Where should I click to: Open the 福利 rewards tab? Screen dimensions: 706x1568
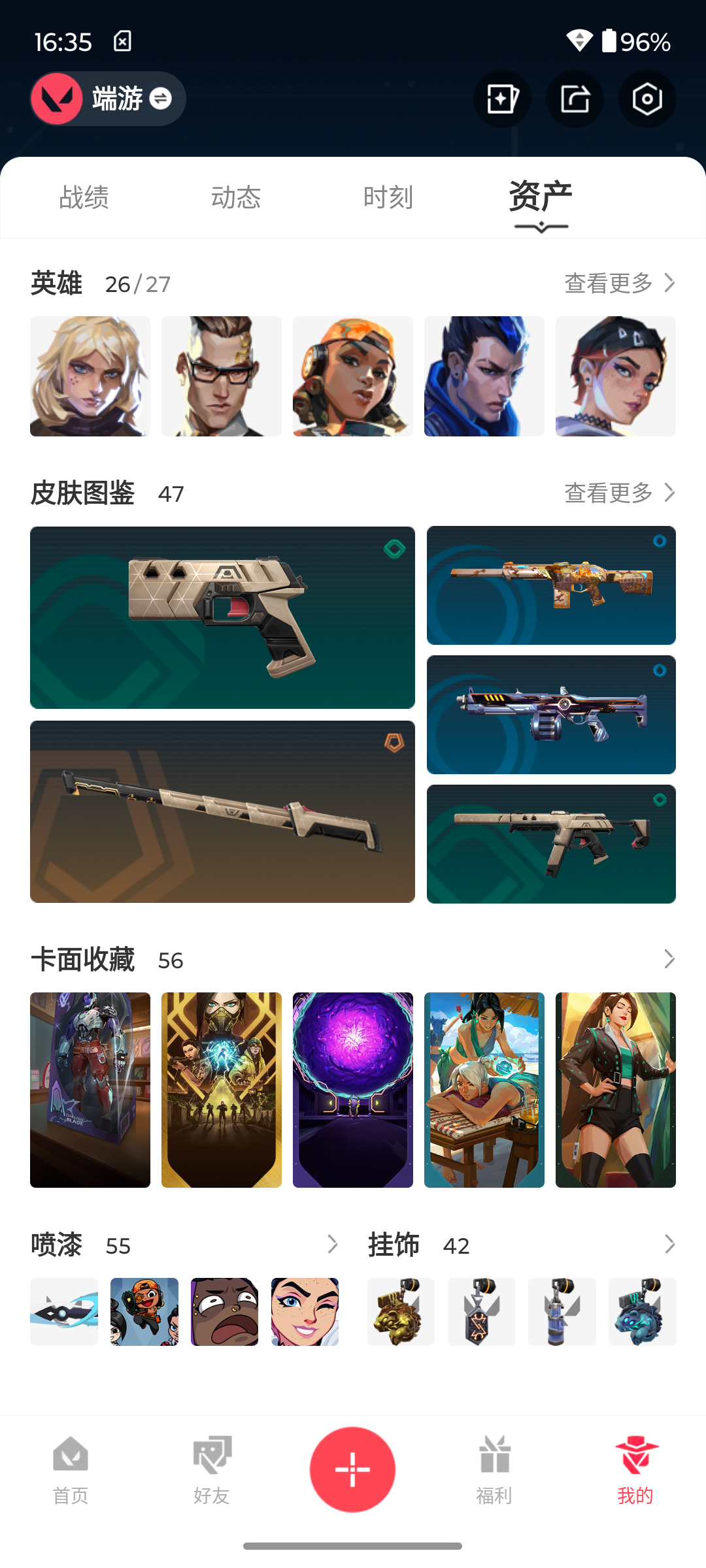pos(494,1470)
